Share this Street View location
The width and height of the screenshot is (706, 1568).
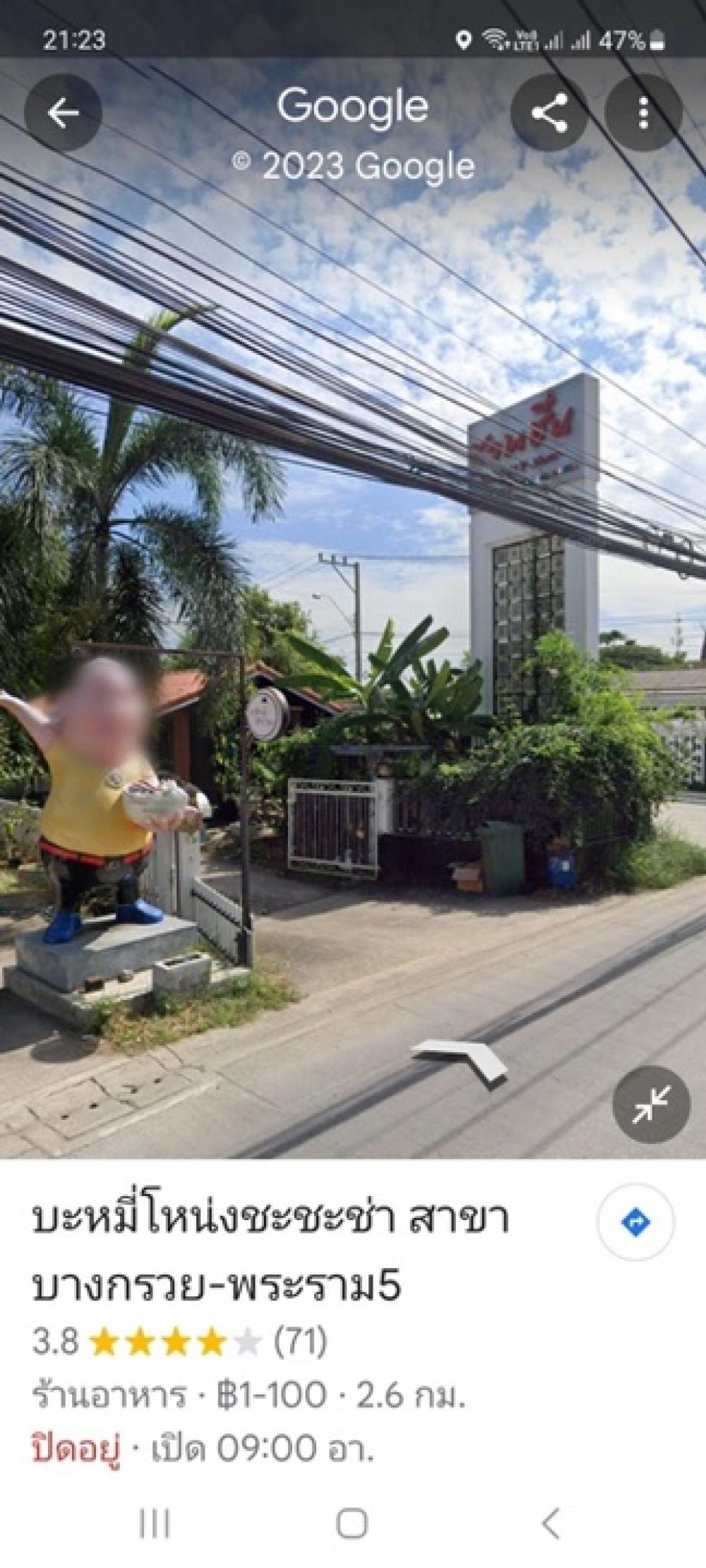pyautogui.click(x=549, y=113)
